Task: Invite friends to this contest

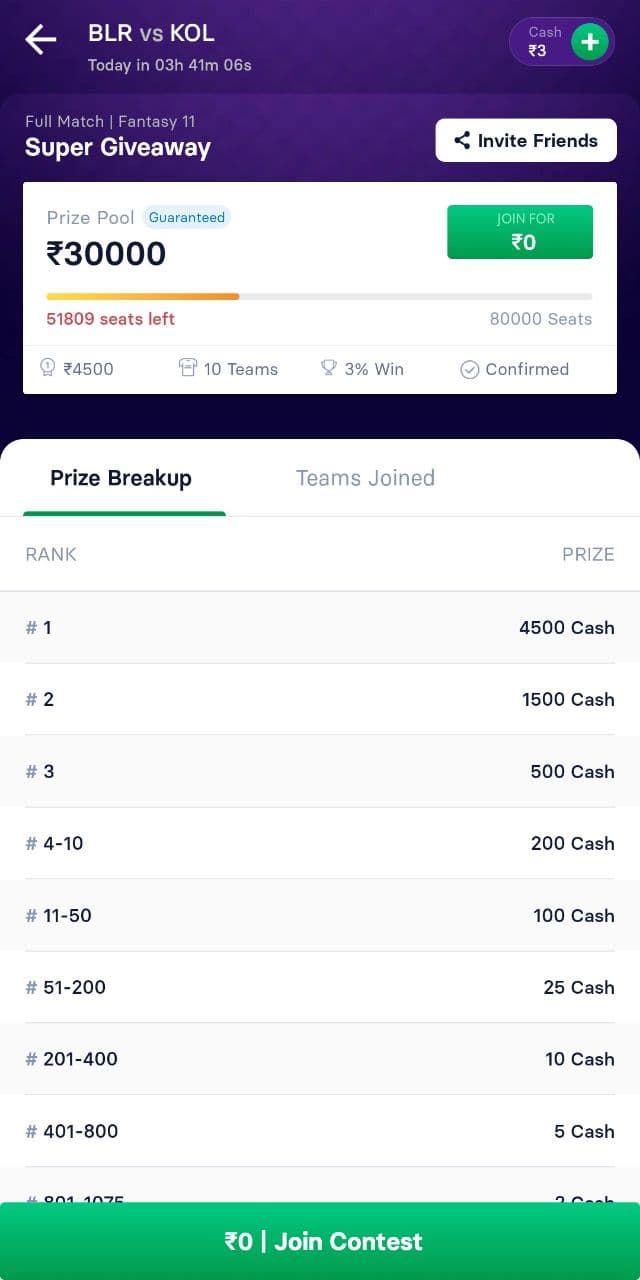Action: pyautogui.click(x=526, y=140)
